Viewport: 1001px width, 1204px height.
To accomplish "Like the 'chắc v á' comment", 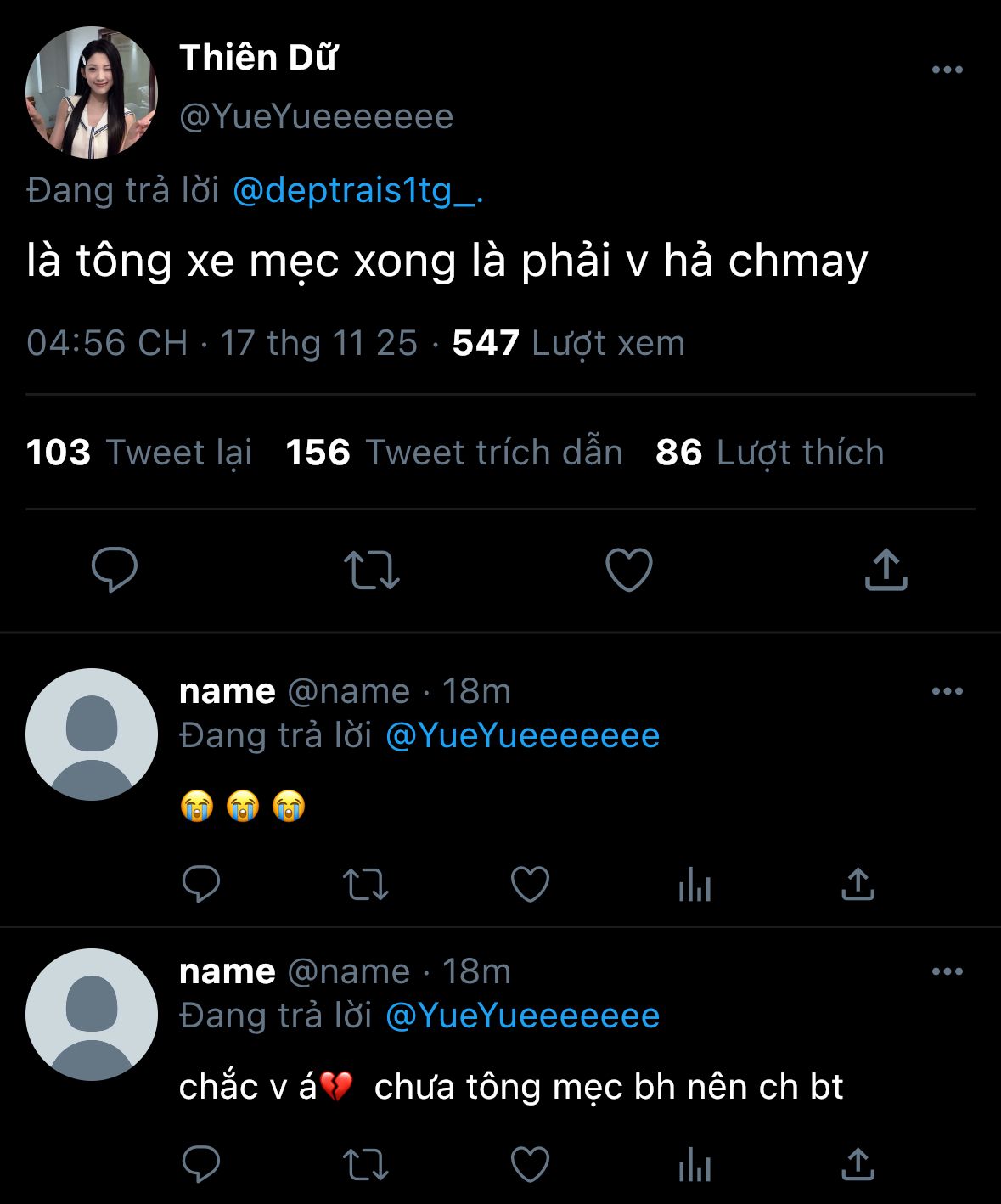I will click(x=530, y=1164).
